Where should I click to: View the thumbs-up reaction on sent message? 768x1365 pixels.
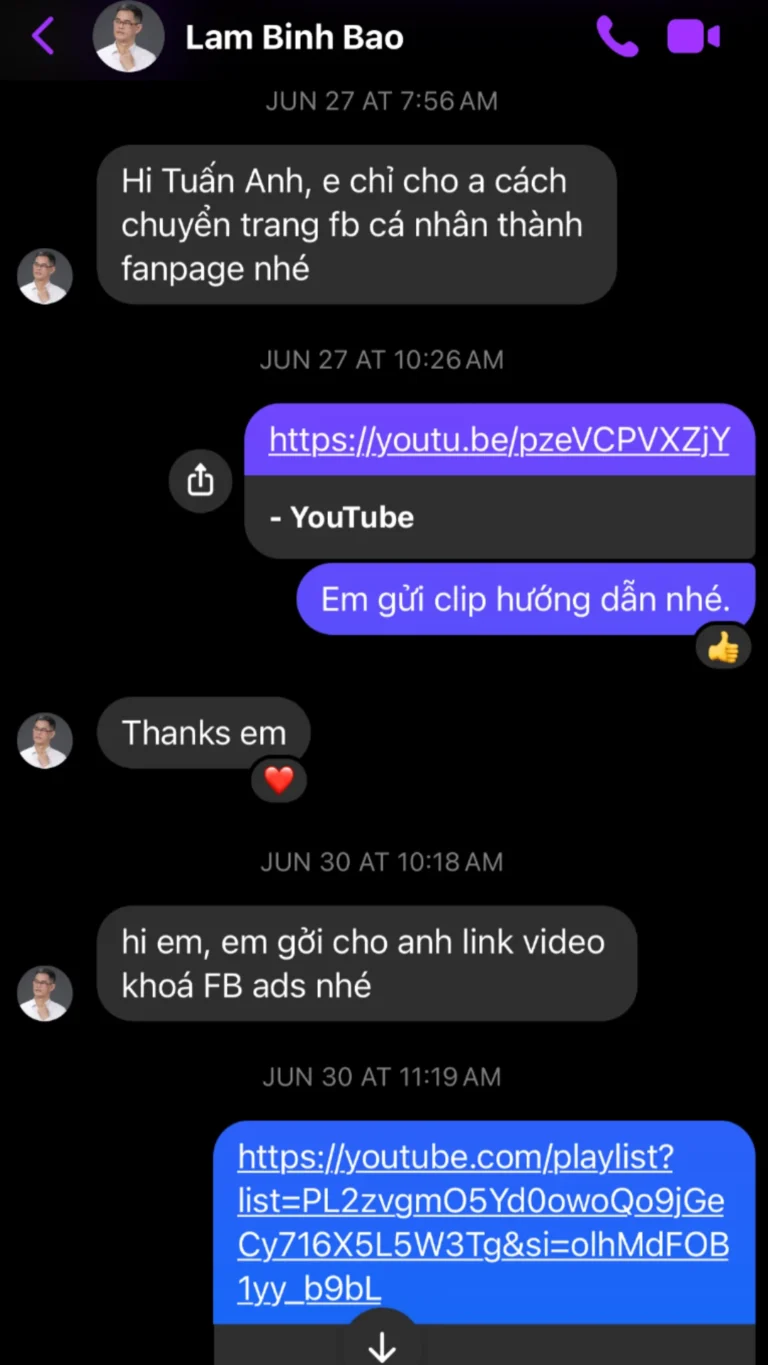click(x=722, y=649)
